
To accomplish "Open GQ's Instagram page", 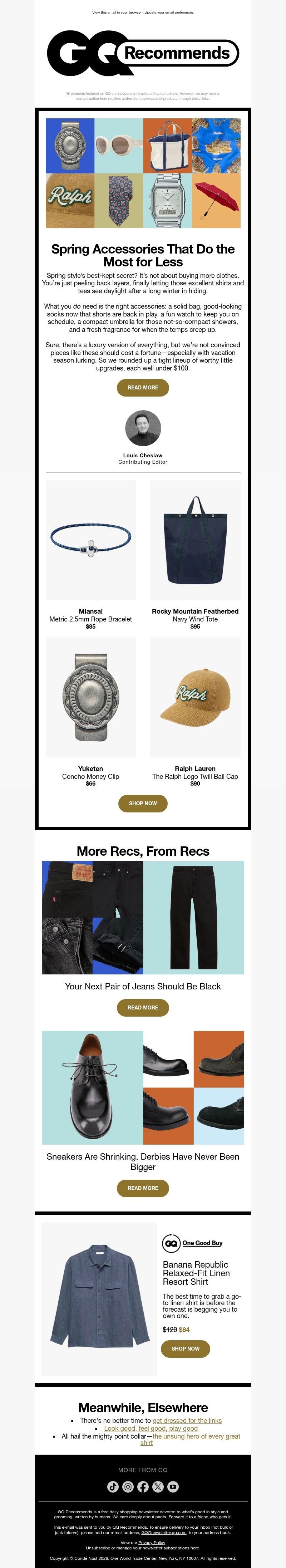I will tap(128, 1486).
